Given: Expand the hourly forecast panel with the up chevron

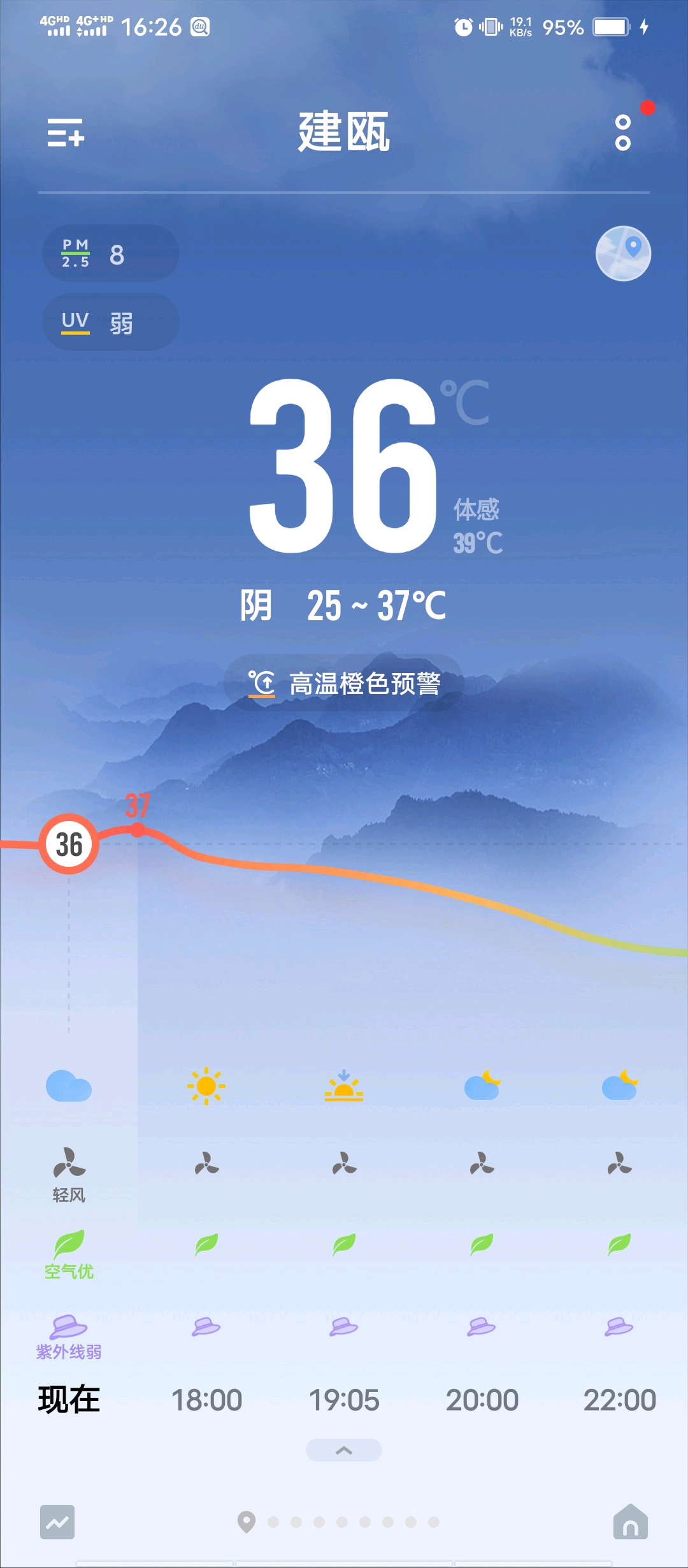Looking at the screenshot, I should click(x=344, y=1450).
